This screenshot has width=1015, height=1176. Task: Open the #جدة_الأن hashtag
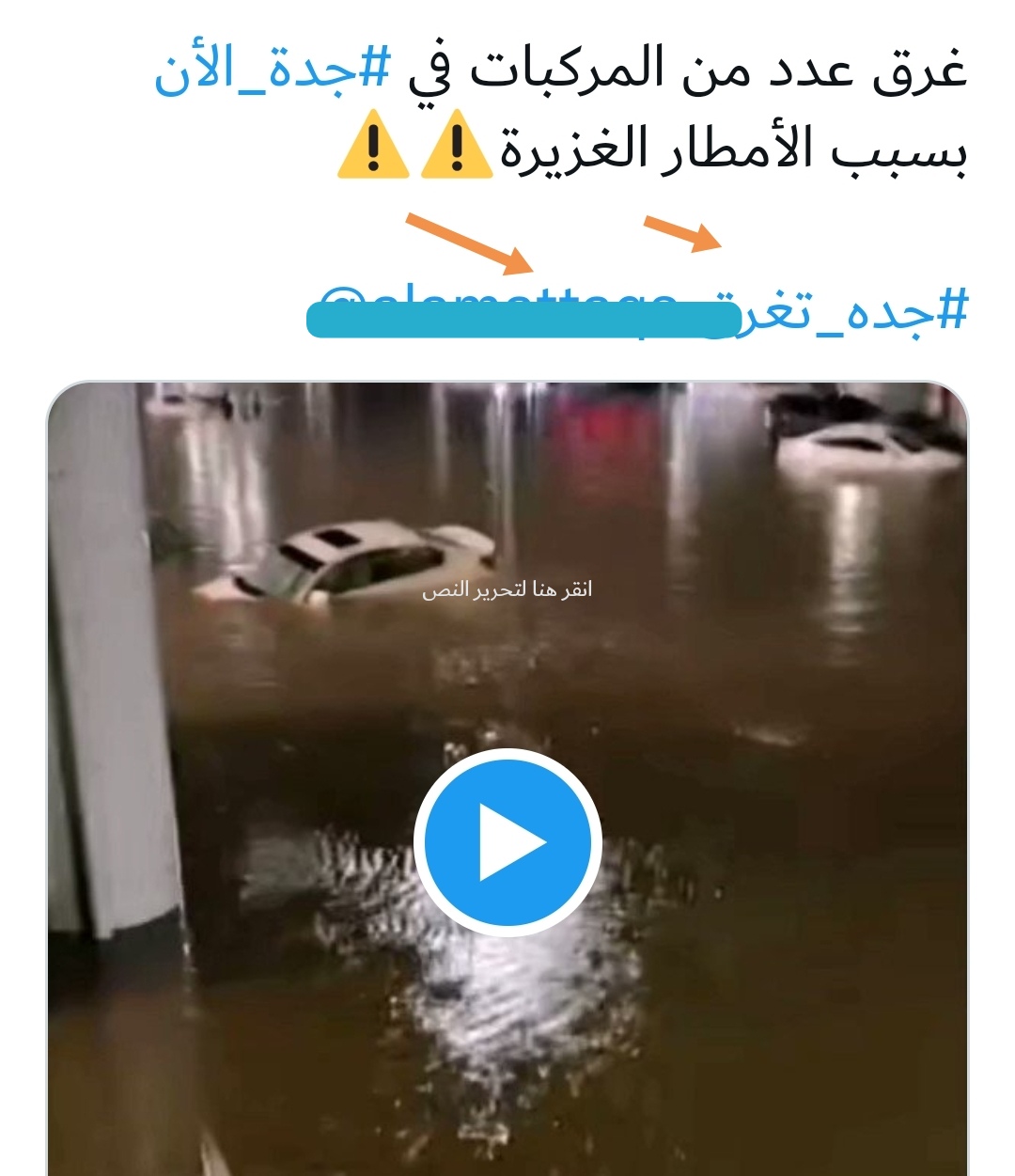(x=271, y=73)
